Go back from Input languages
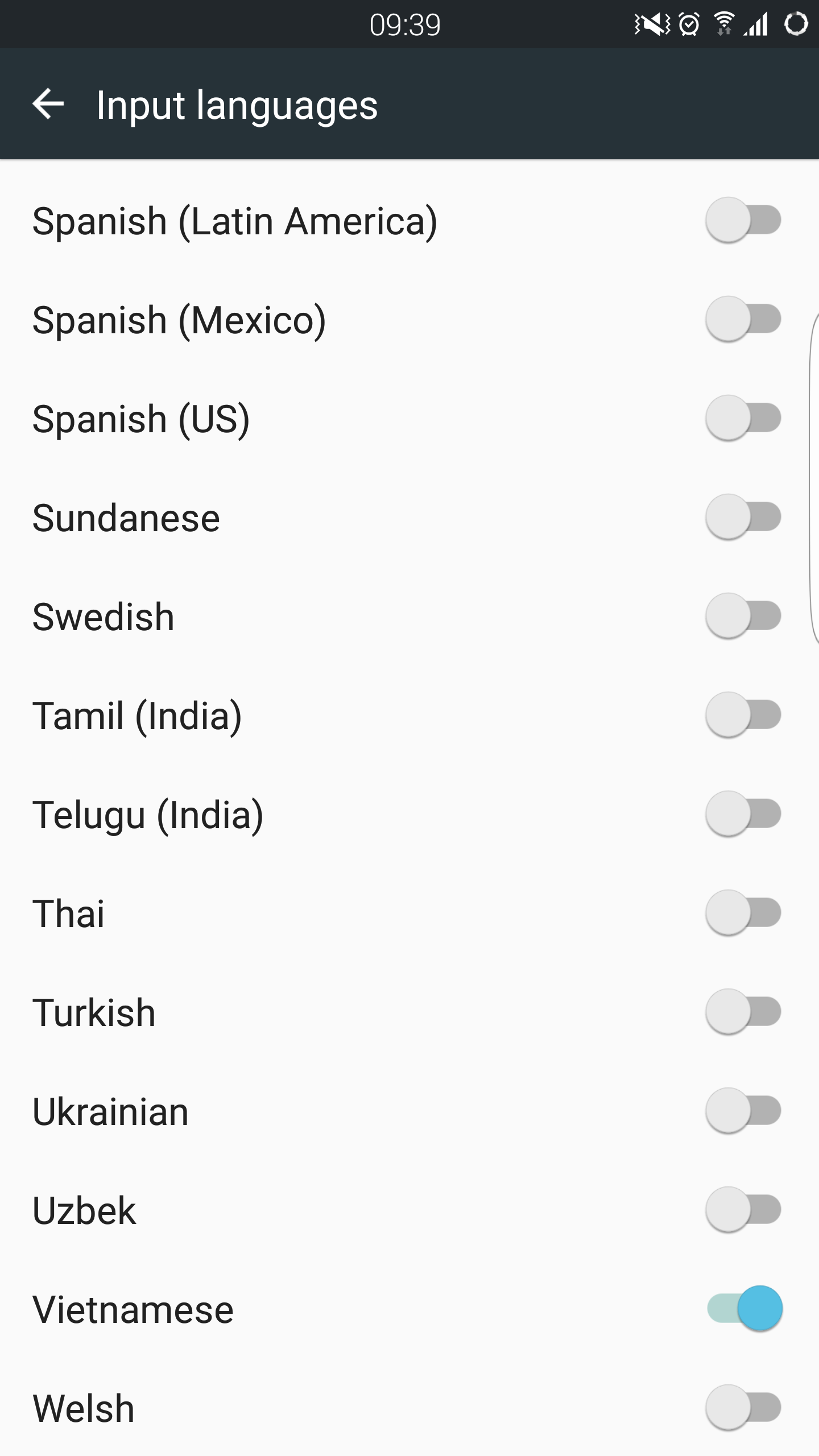This screenshot has width=819, height=1456. pos(48,104)
